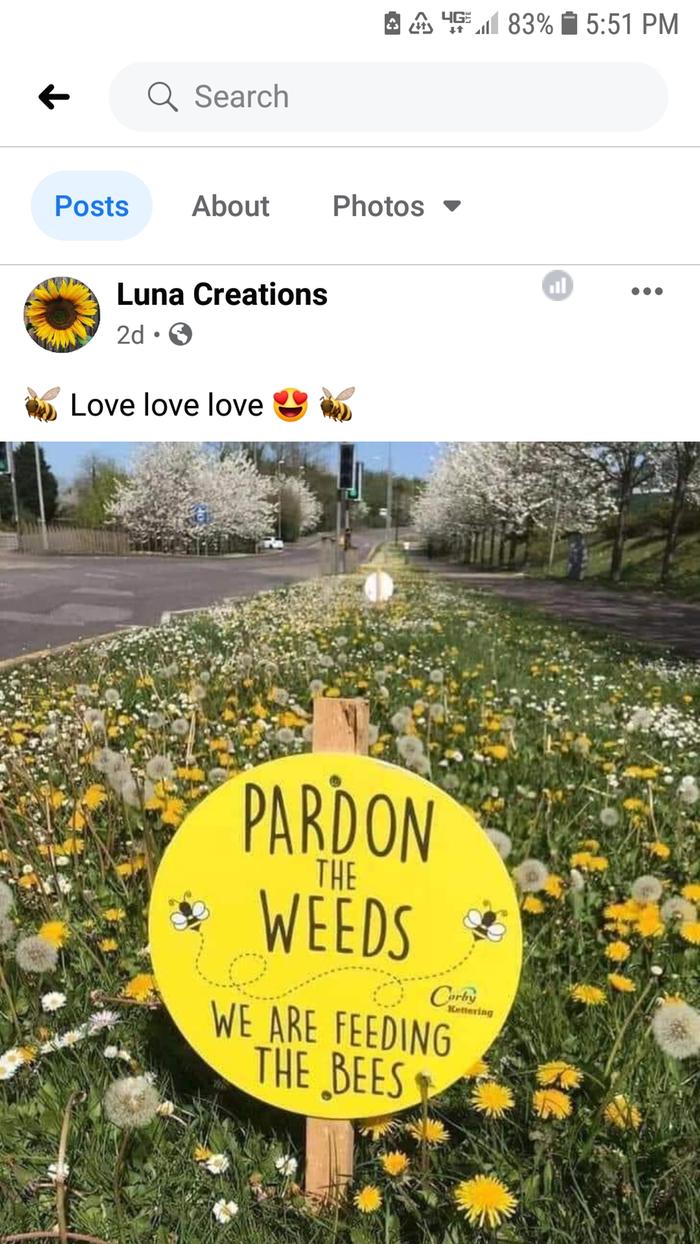Image resolution: width=700 pixels, height=1244 pixels.
Task: Open Luna Creations sunflower profile picture
Action: point(62,315)
